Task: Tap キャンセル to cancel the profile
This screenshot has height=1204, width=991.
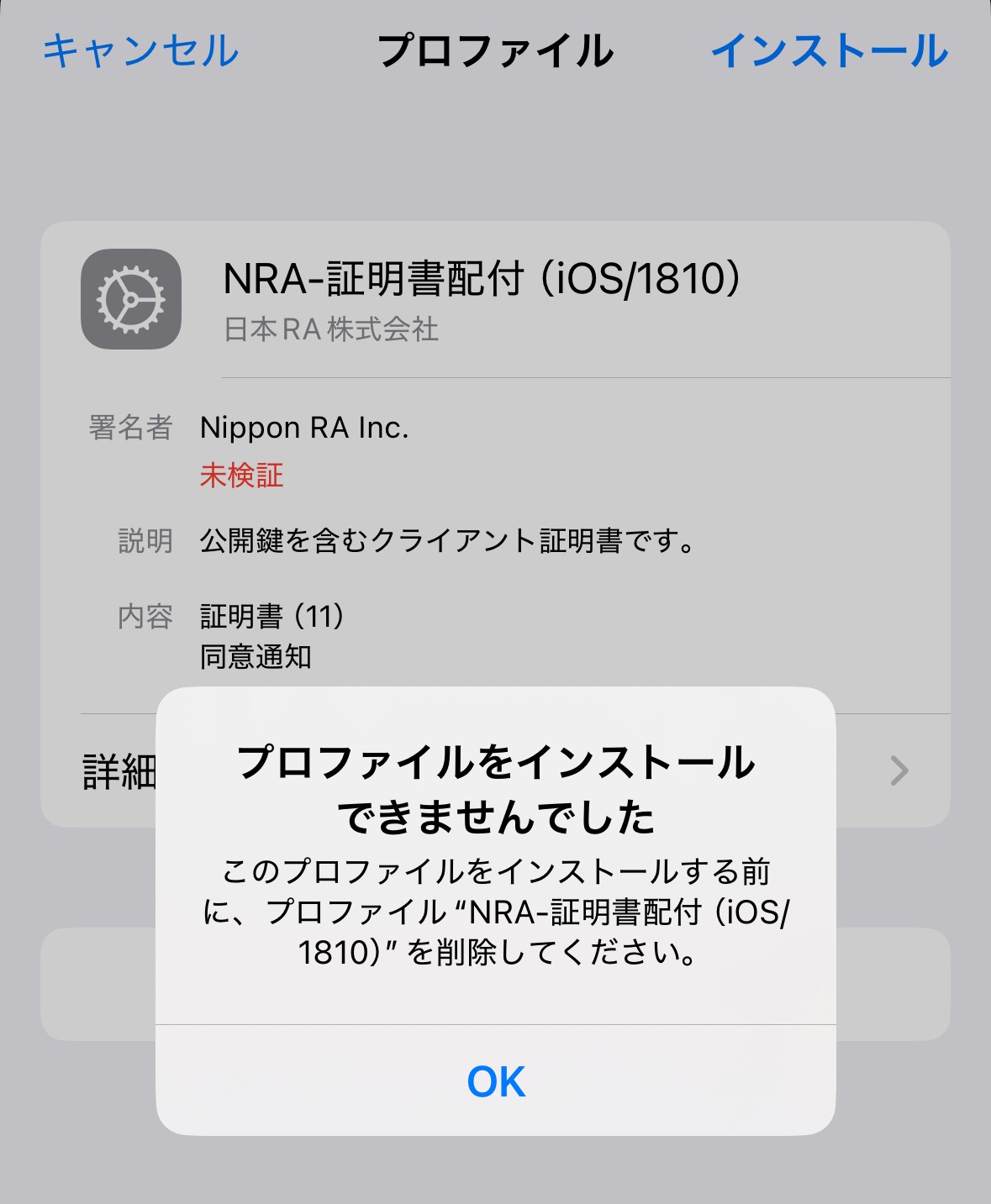Action: (x=141, y=50)
